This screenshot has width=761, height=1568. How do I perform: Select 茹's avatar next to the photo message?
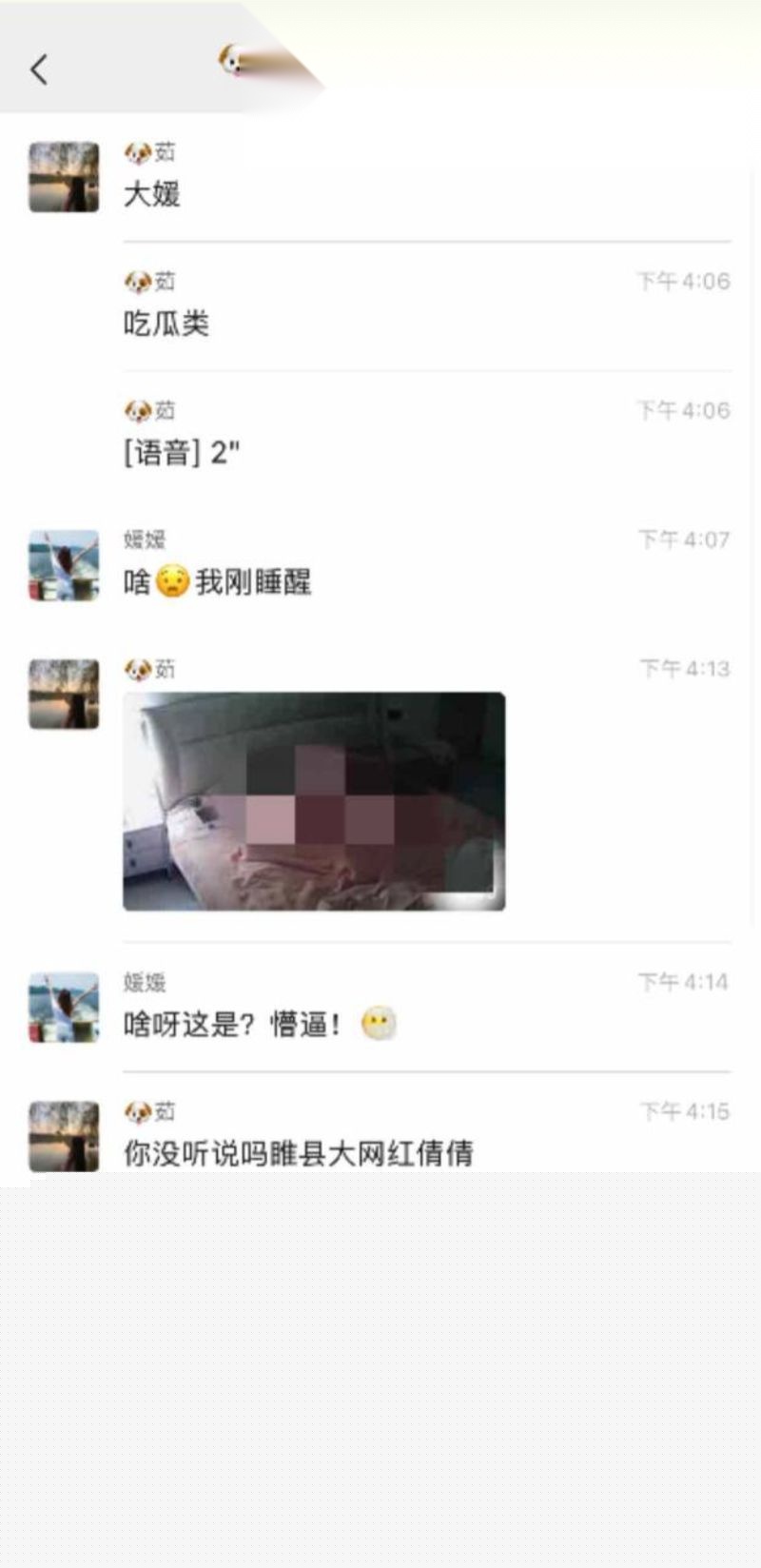pyautogui.click(x=63, y=692)
